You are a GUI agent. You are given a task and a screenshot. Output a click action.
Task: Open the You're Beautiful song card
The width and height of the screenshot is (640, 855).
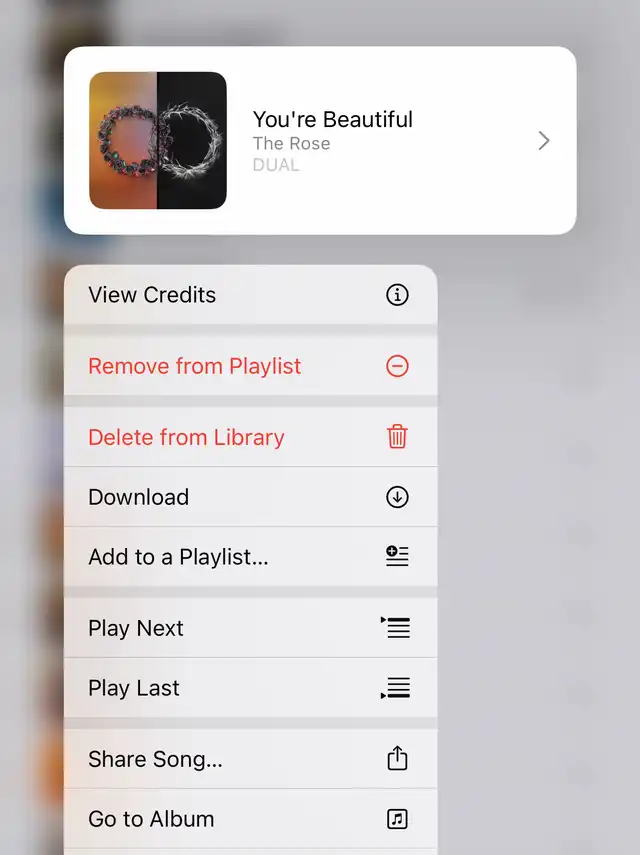[320, 141]
